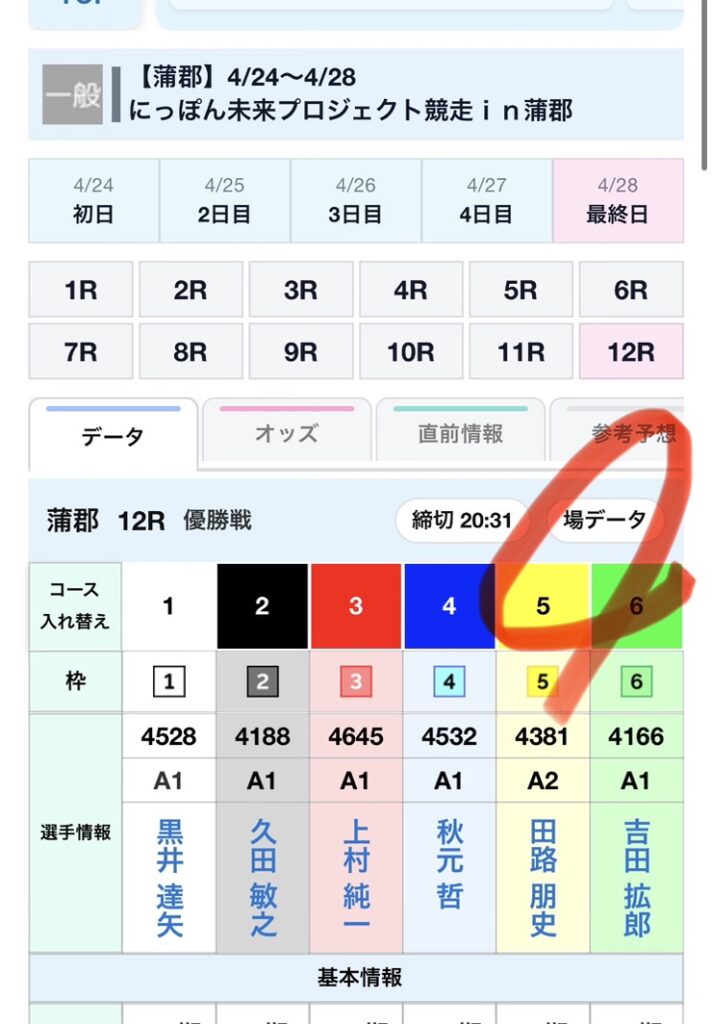Tap course 5 in コース入れ替え row
The height and width of the screenshot is (1024, 712).
tap(543, 606)
